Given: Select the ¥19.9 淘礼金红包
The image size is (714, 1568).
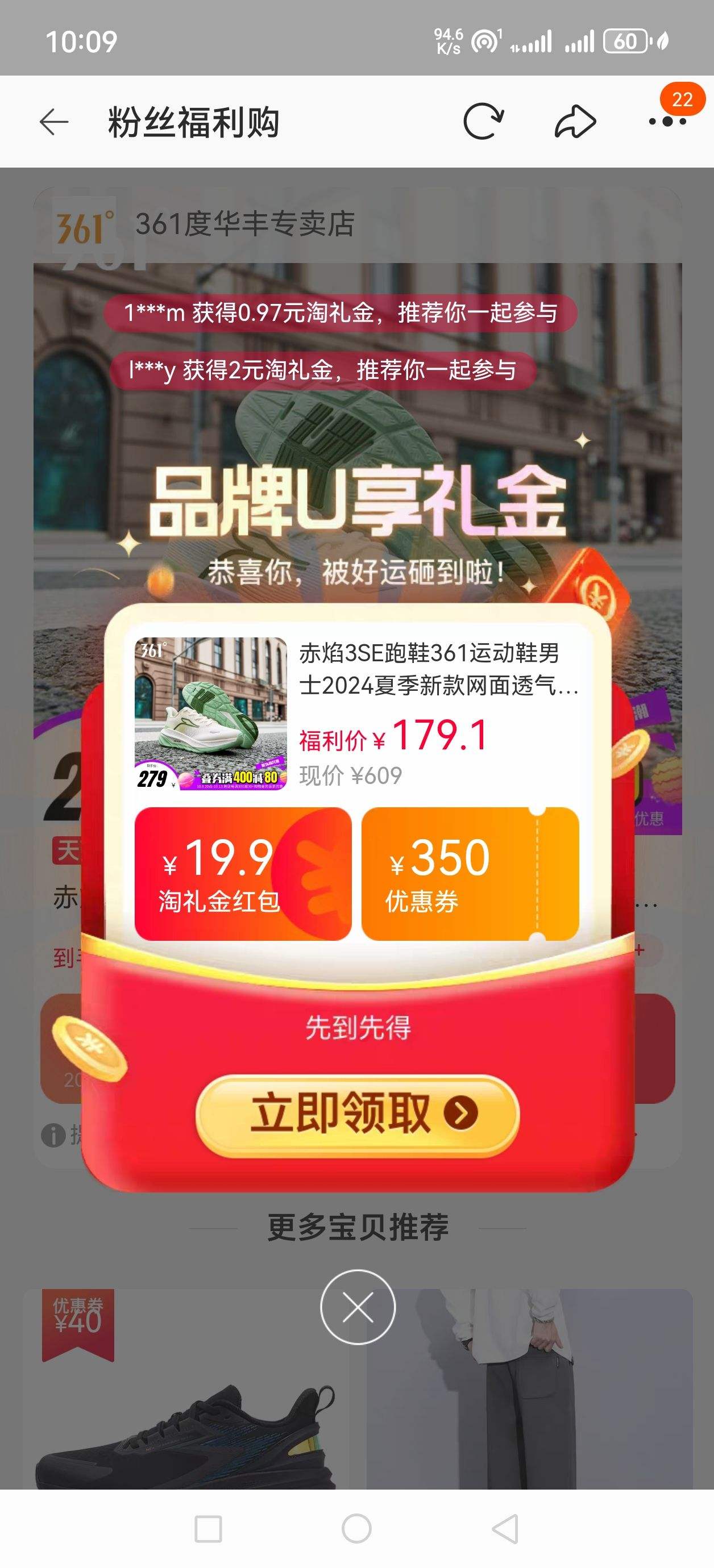Looking at the screenshot, I should (x=243, y=874).
